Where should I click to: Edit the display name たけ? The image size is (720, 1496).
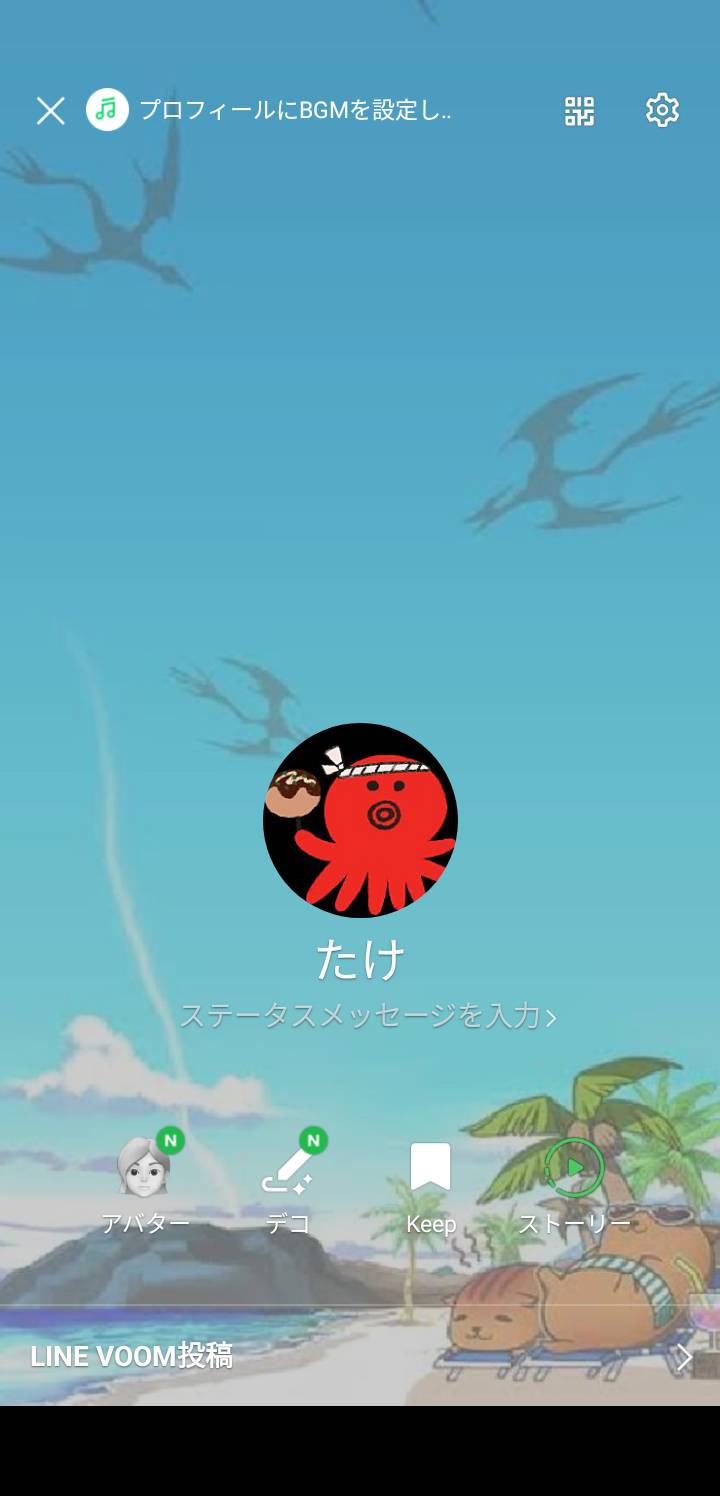360,960
